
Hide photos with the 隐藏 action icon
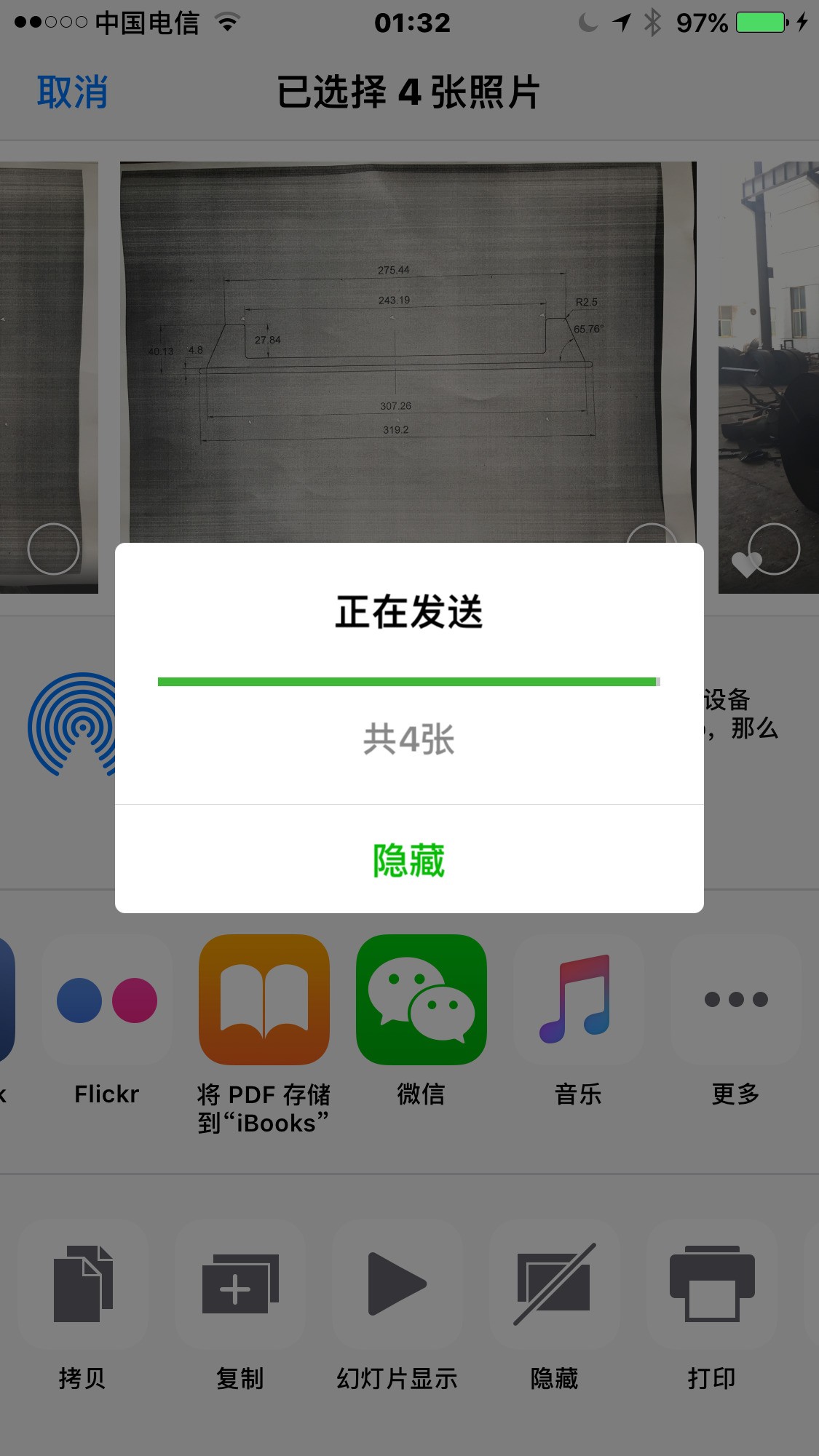(x=555, y=1284)
